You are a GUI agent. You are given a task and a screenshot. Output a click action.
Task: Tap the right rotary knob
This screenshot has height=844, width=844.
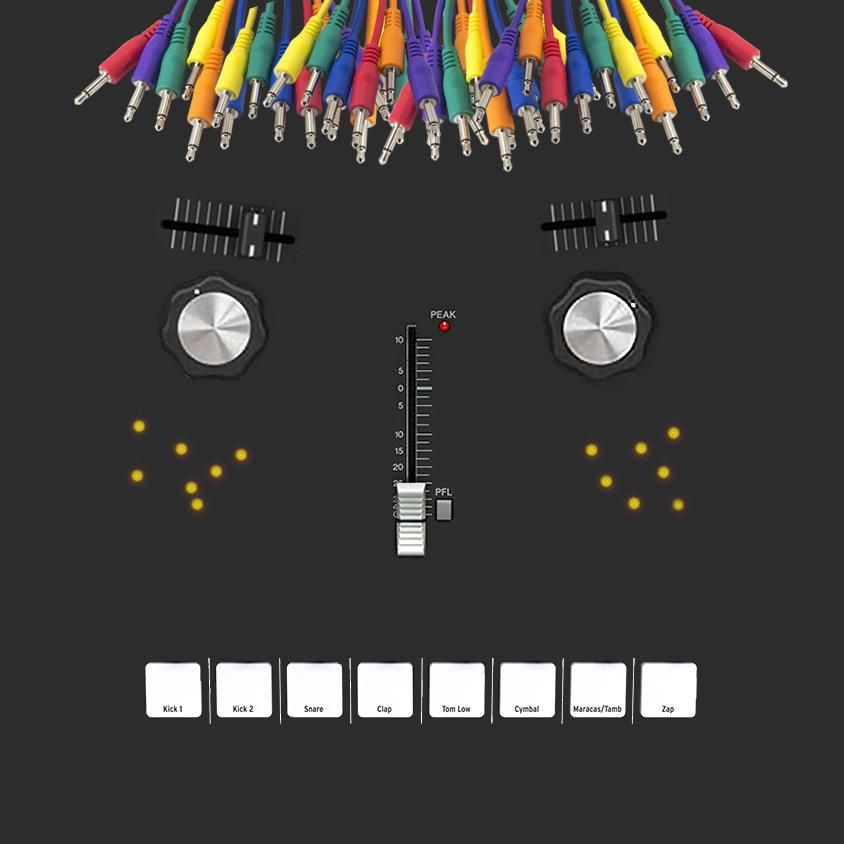599,327
